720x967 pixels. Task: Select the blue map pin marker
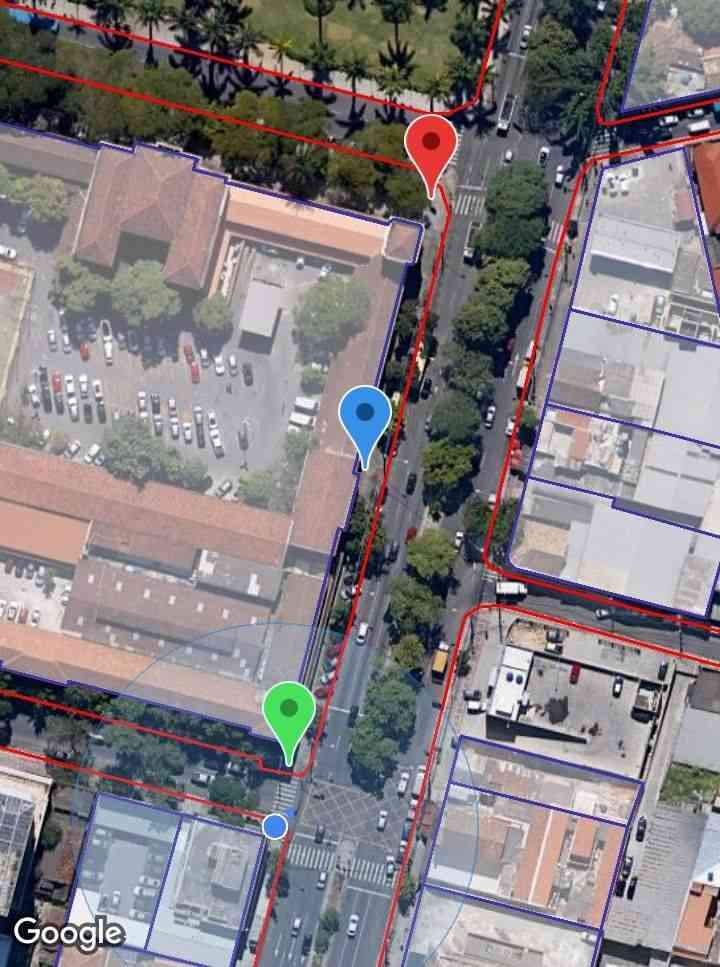pyautogui.click(x=365, y=417)
